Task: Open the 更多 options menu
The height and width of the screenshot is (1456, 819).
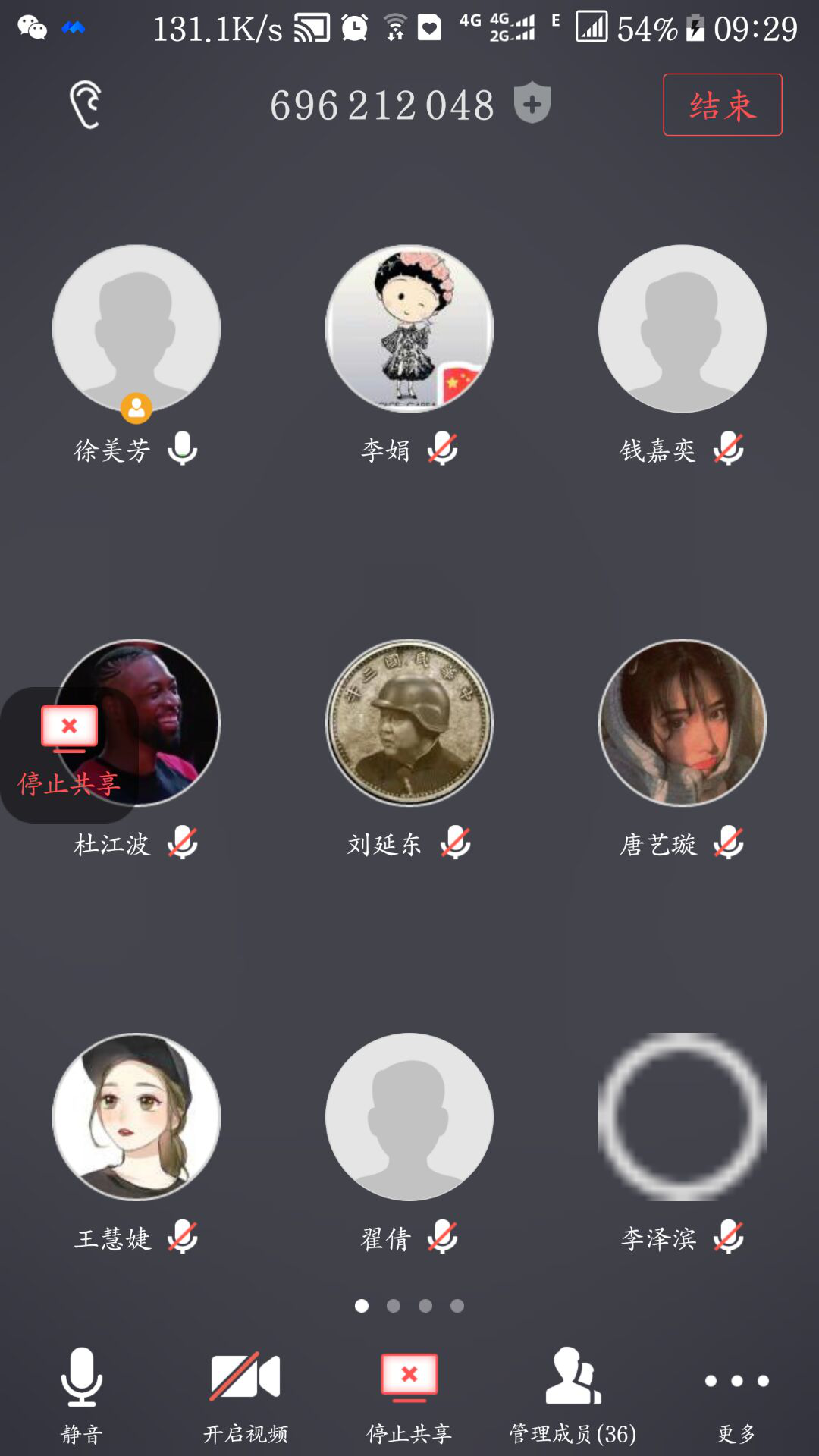Action: click(x=736, y=1394)
